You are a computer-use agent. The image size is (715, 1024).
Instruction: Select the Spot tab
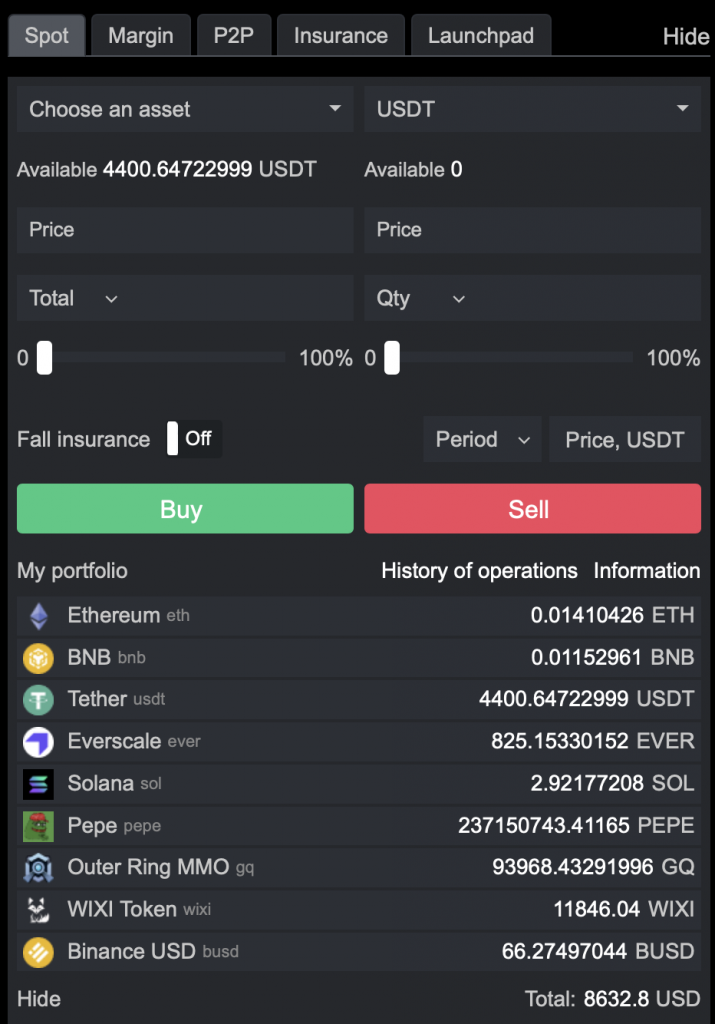(46, 36)
